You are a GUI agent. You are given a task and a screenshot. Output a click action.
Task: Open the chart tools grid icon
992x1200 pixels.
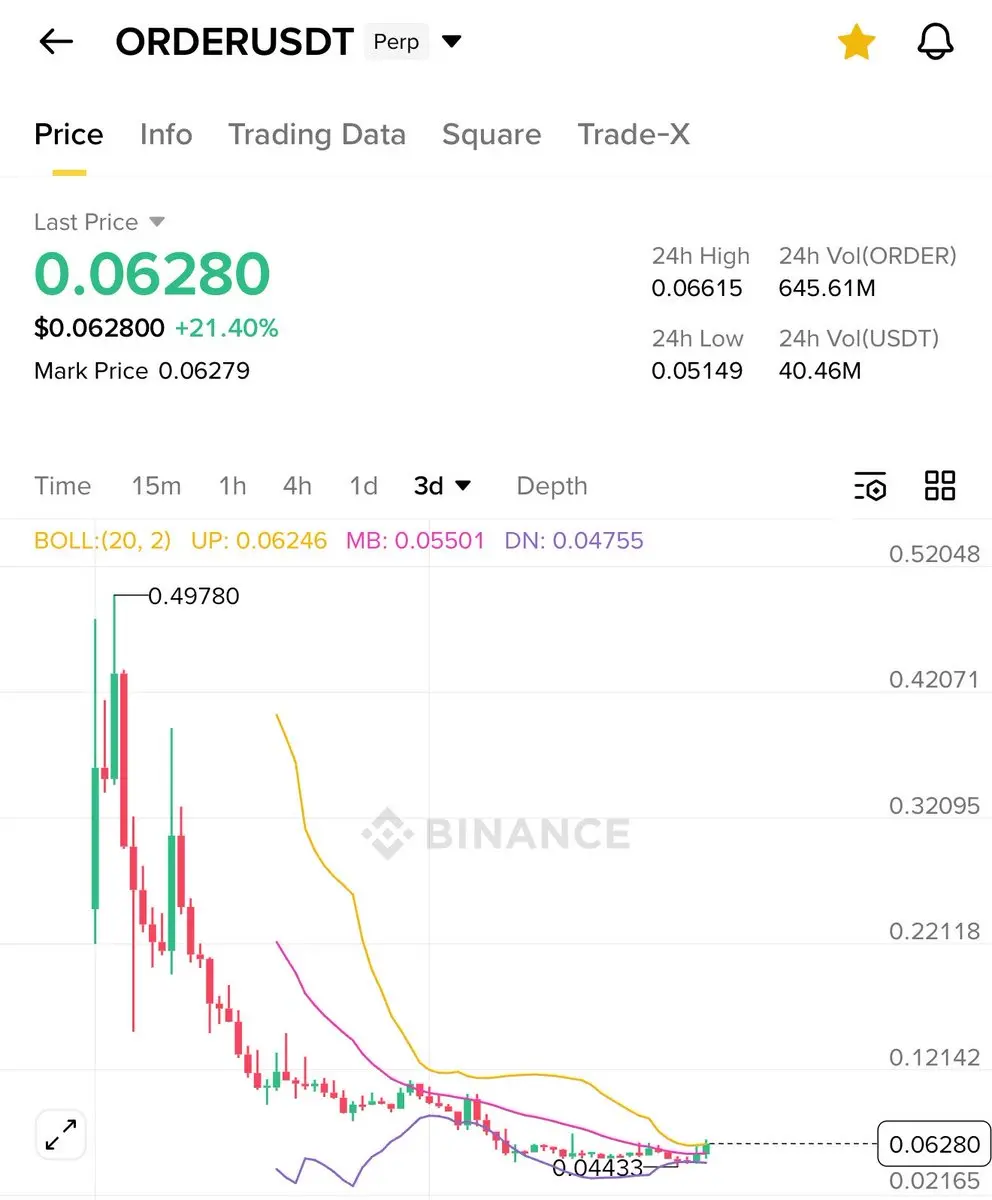[x=940, y=486]
